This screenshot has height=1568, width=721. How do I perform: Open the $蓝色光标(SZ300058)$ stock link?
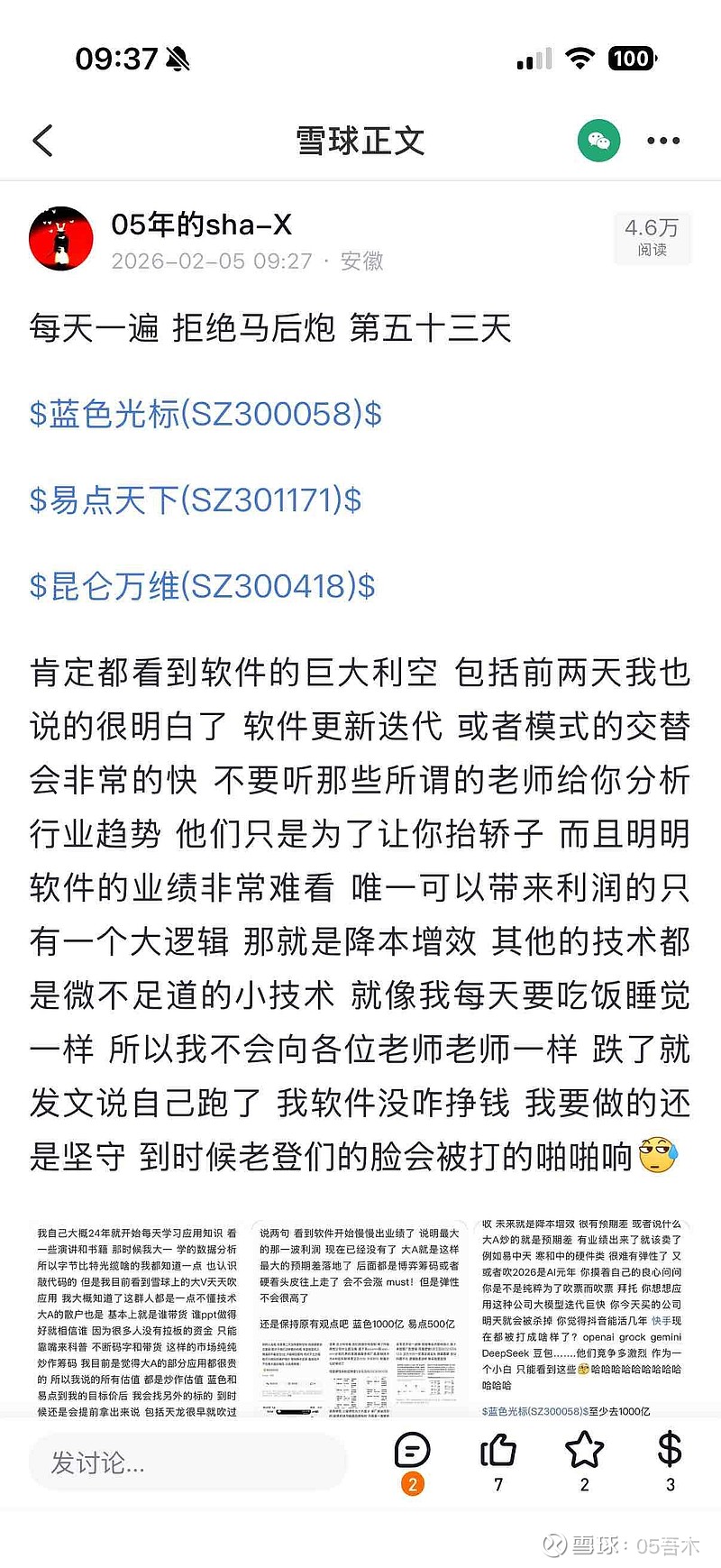(205, 415)
